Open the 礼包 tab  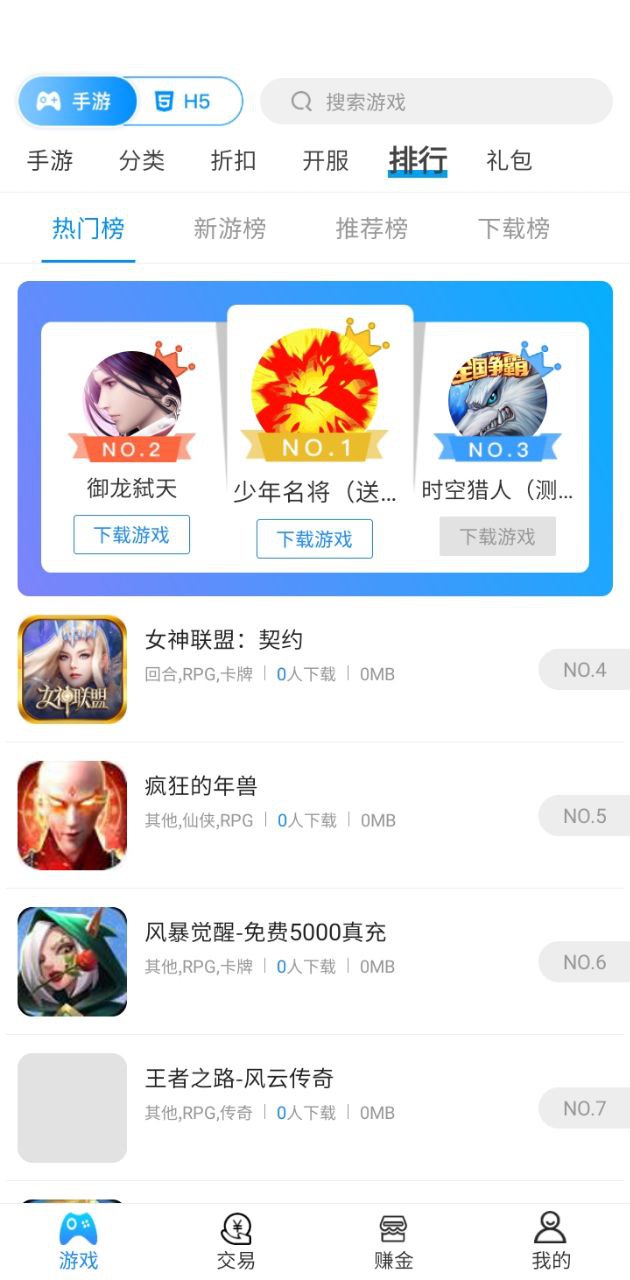tap(508, 160)
